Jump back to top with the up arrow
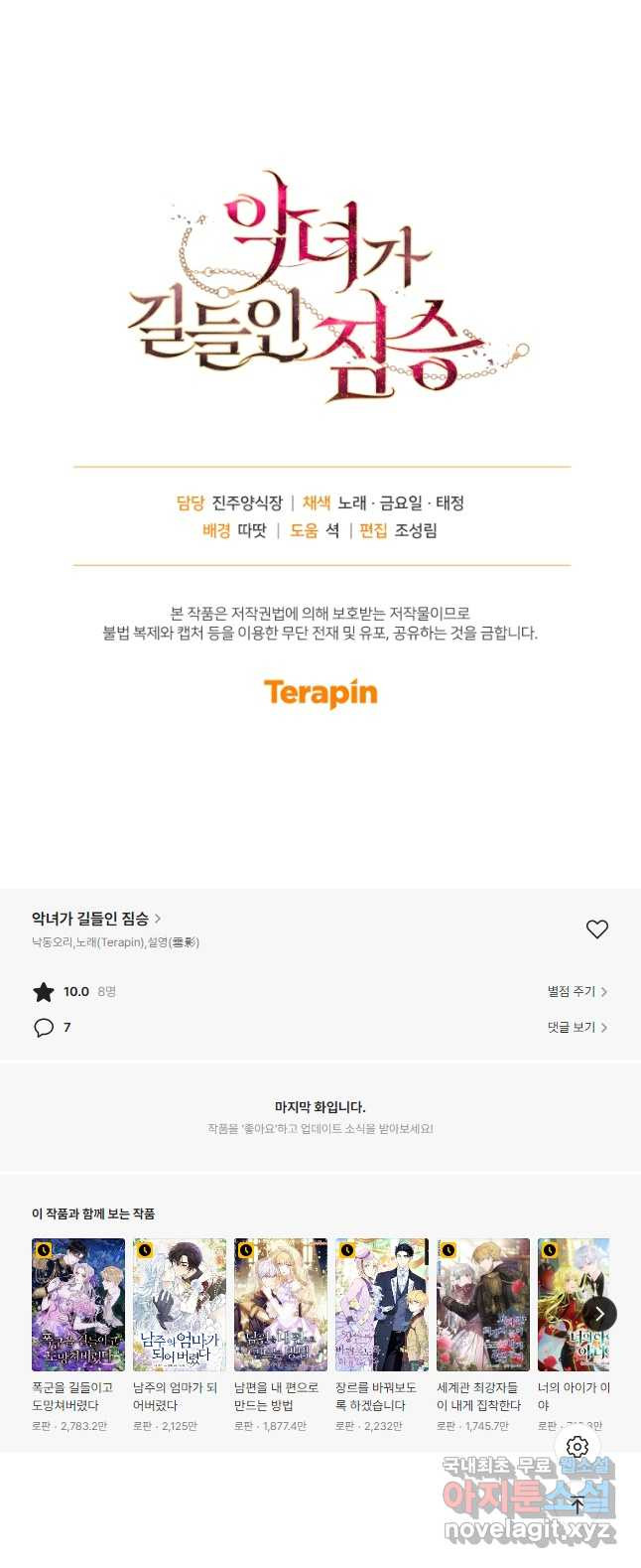Image resolution: width=641 pixels, height=1568 pixels. tap(577, 1505)
